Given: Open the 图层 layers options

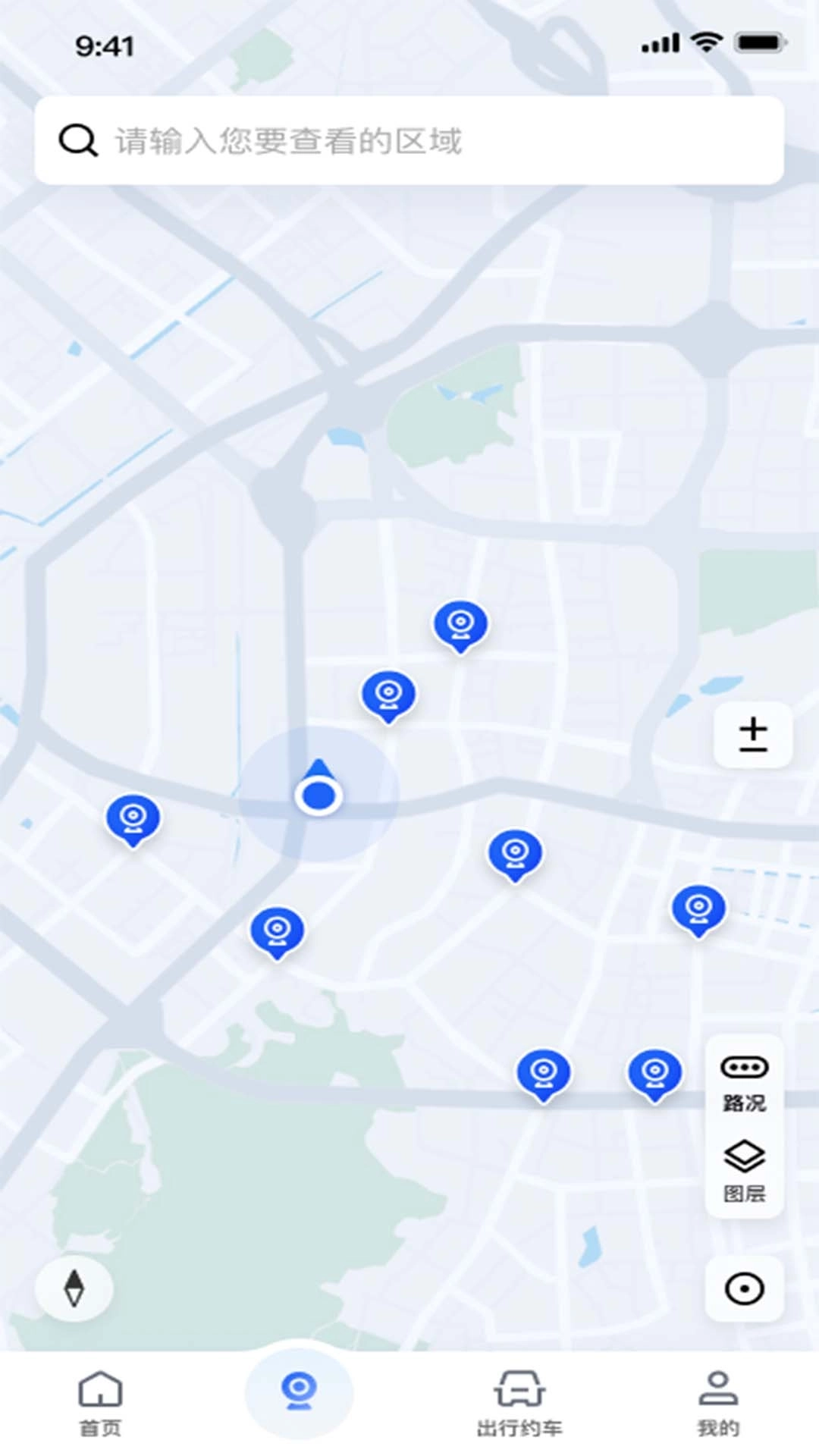Looking at the screenshot, I should pos(744,1172).
